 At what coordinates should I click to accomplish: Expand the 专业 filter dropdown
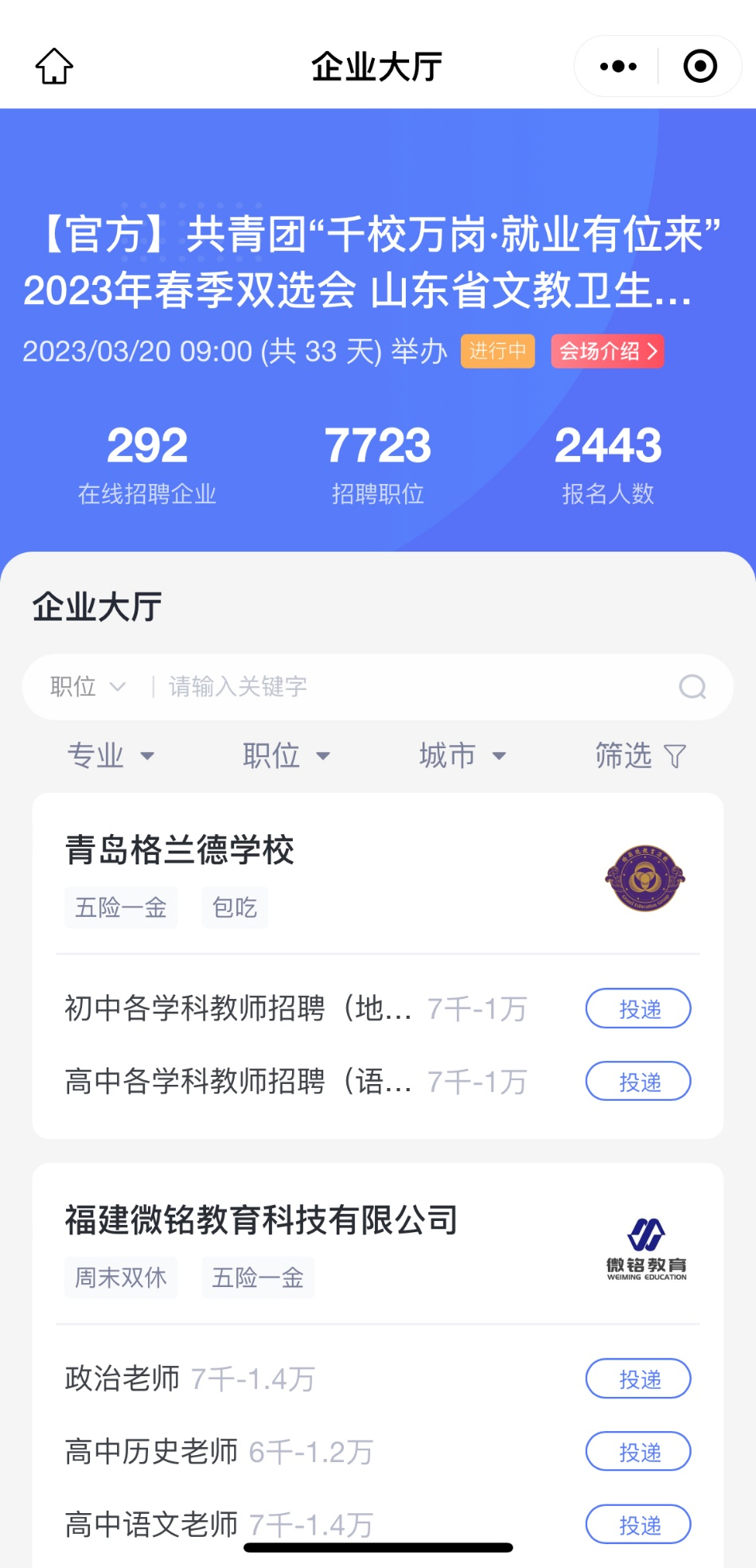click(x=111, y=755)
